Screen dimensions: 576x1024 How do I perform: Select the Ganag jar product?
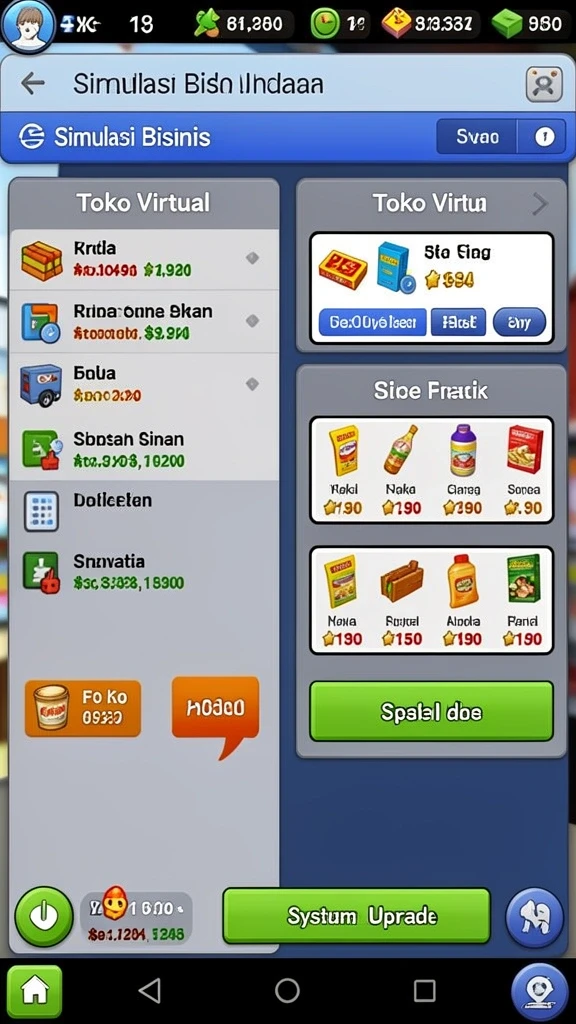462,470
